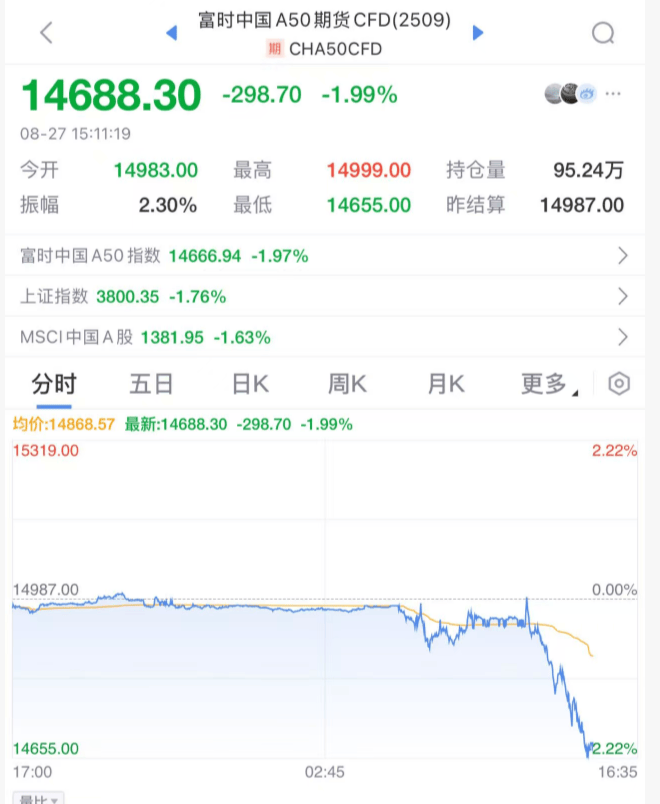Switch to the previous contract arrow

point(171,33)
